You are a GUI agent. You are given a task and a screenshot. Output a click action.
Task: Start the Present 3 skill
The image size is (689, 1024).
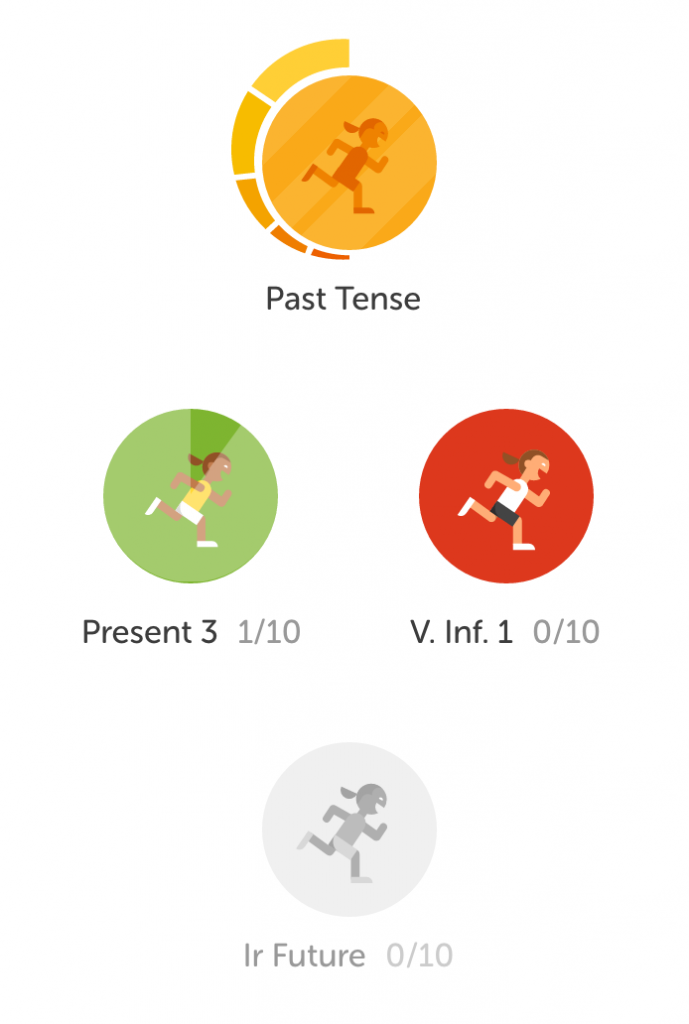pyautogui.click(x=191, y=496)
